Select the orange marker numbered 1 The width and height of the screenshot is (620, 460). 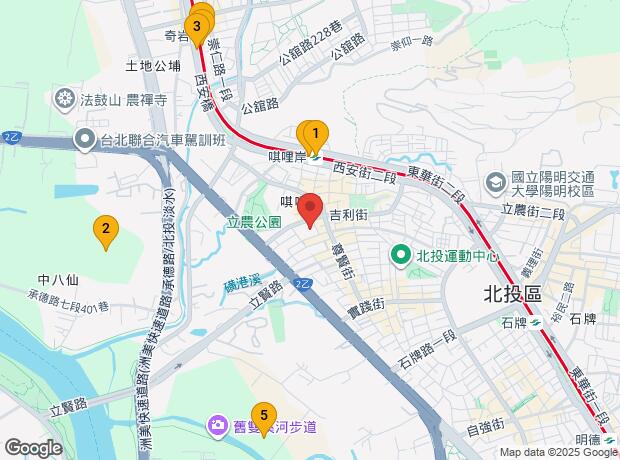click(316, 133)
